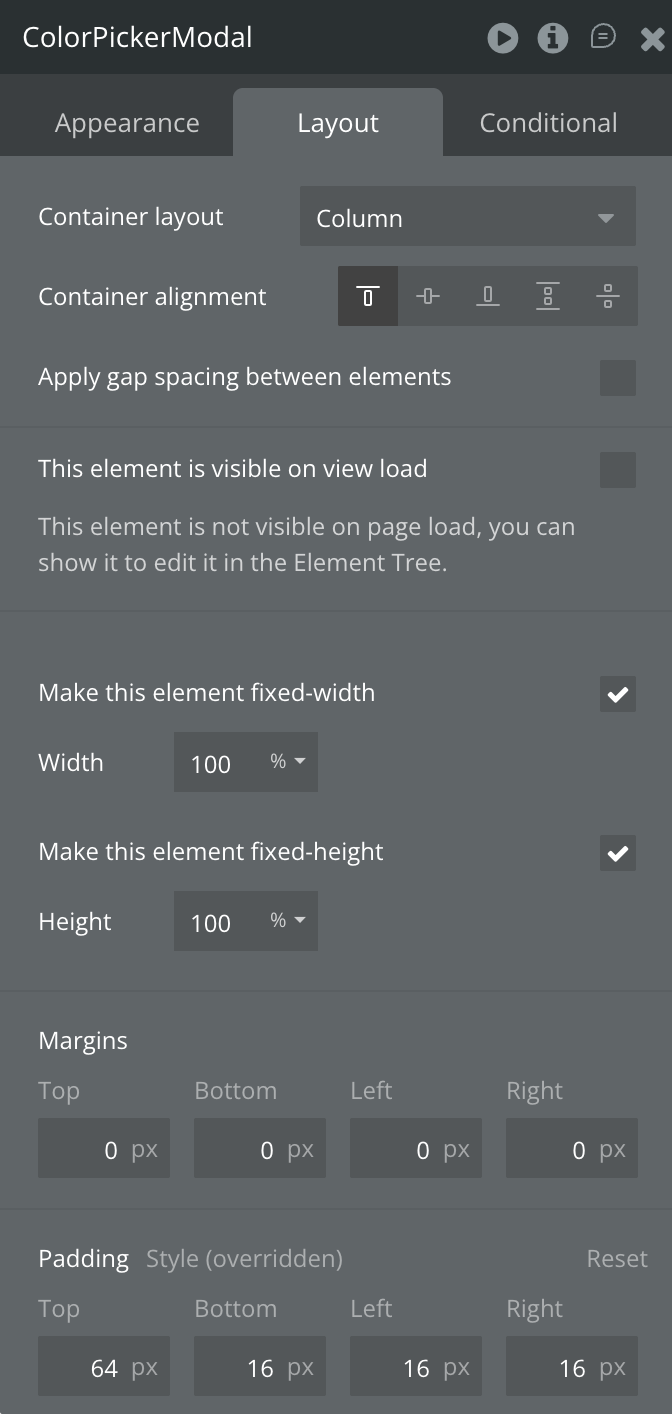The height and width of the screenshot is (1414, 672).
Task: Select space-between container alignment
Action: (x=548, y=296)
